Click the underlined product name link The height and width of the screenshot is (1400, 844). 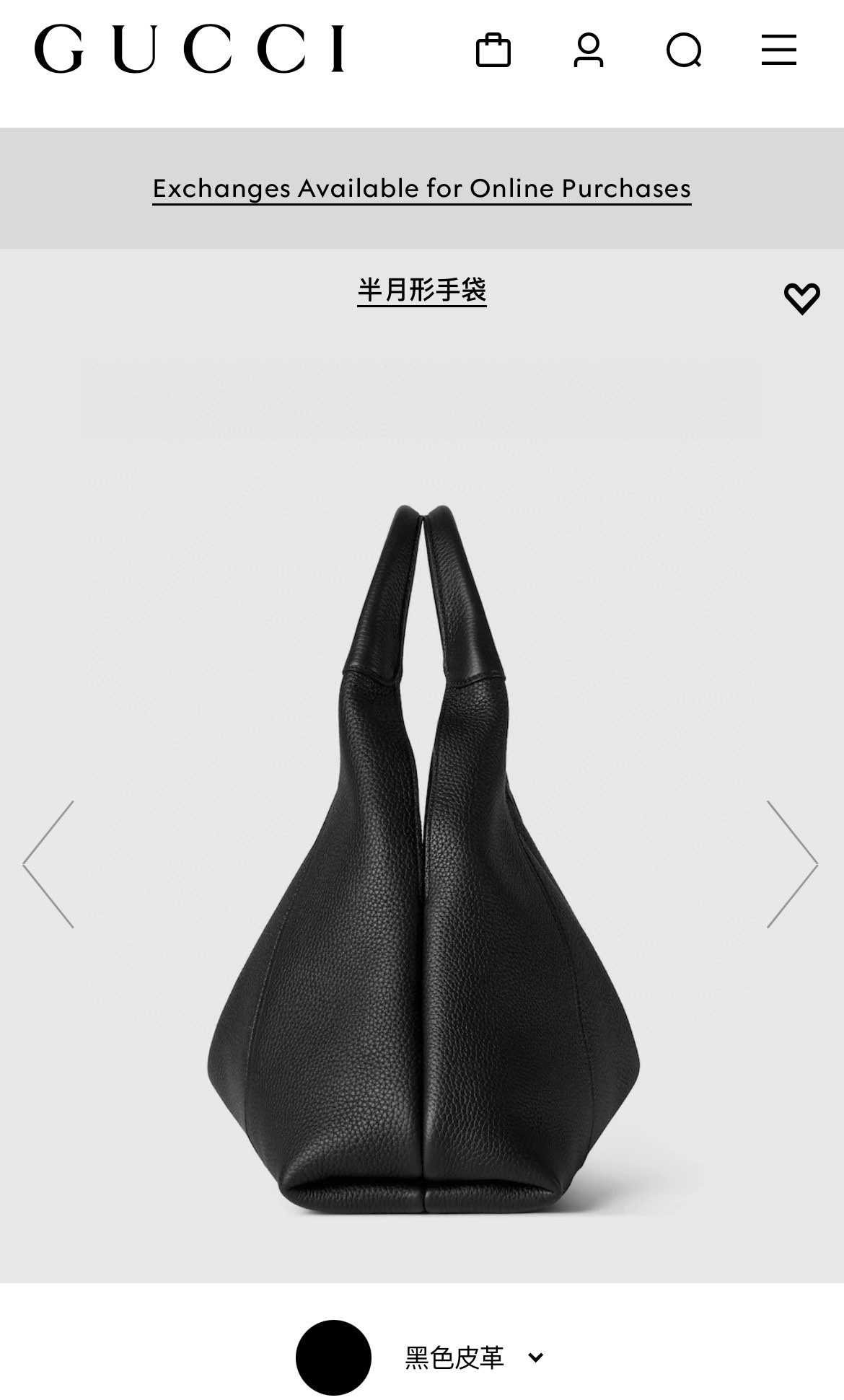pos(422,292)
